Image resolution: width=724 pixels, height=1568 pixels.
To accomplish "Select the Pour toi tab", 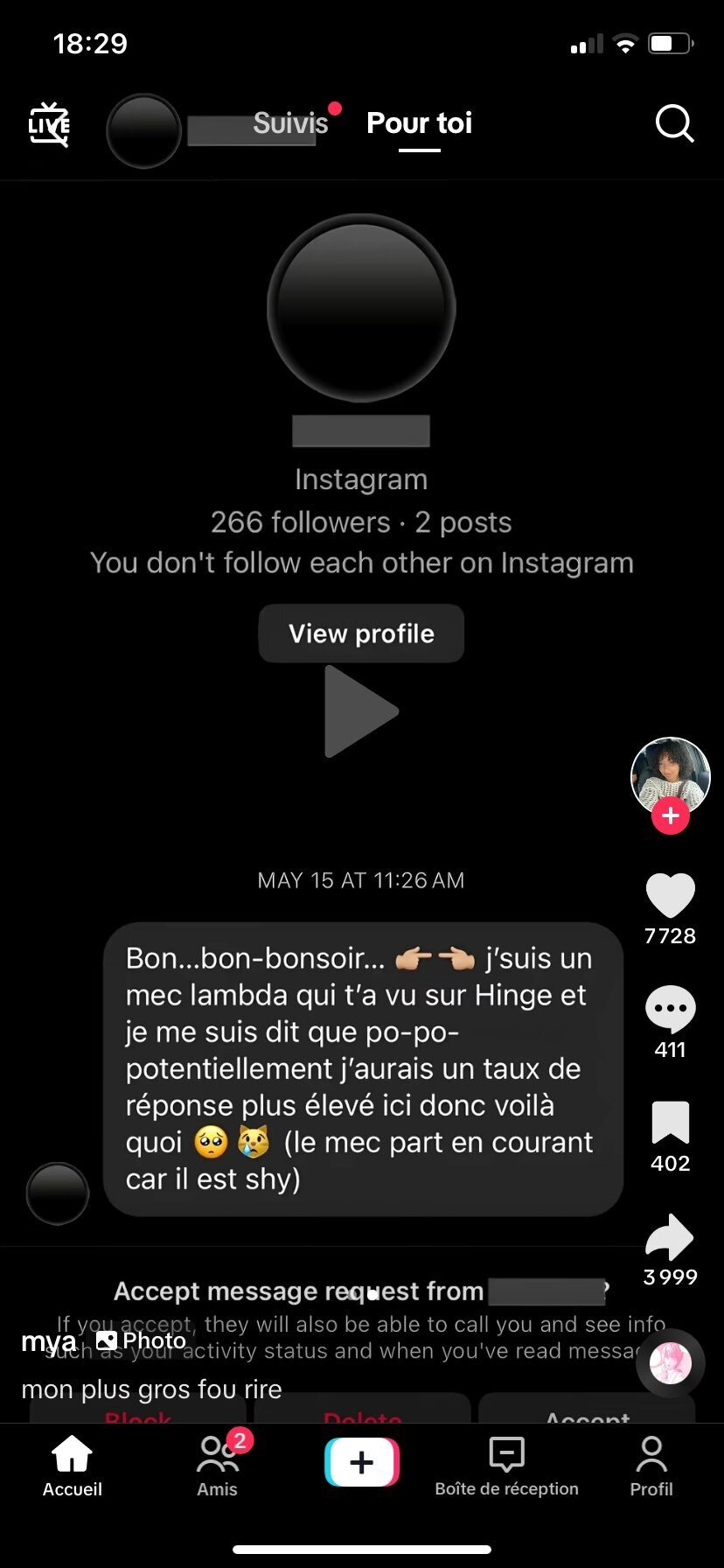I will (419, 123).
